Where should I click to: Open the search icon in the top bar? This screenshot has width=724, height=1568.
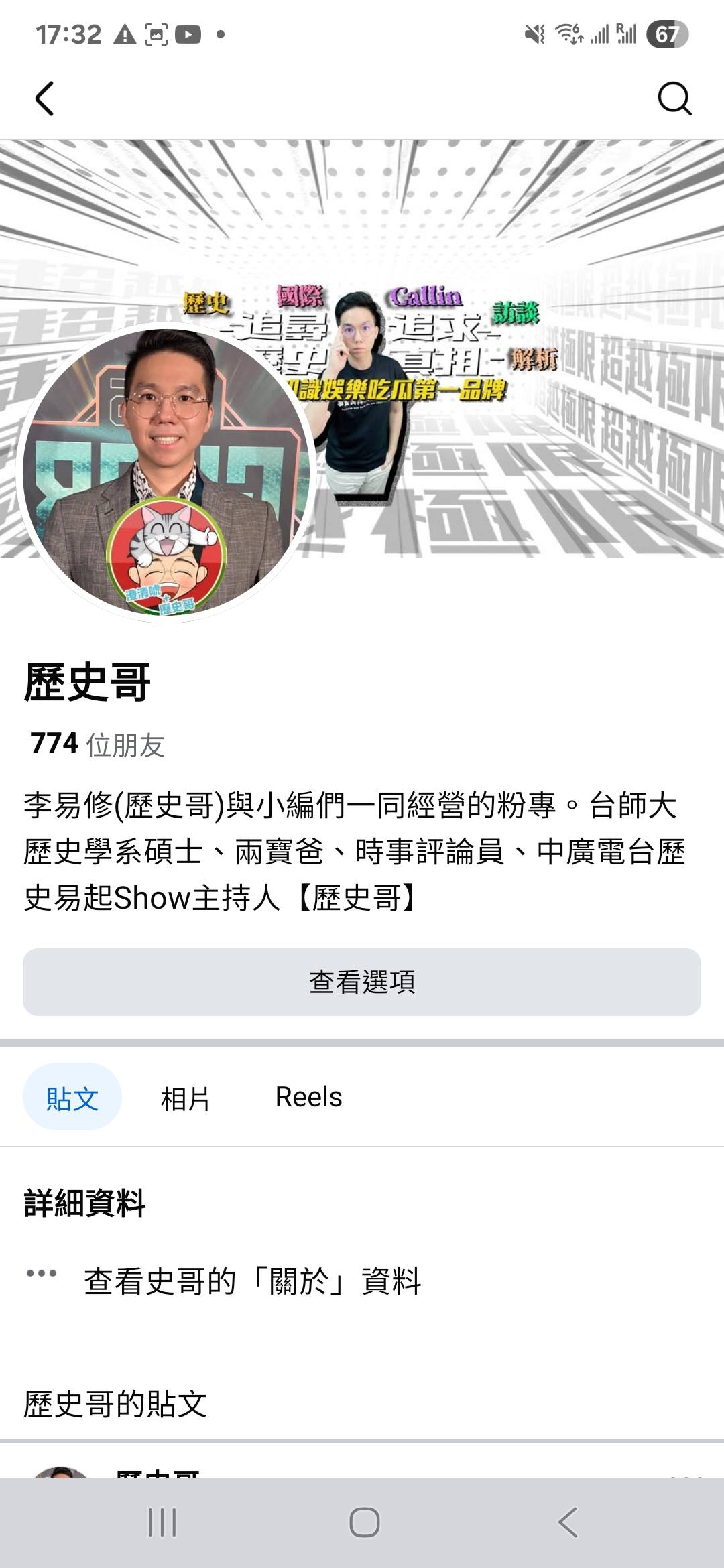tap(674, 99)
